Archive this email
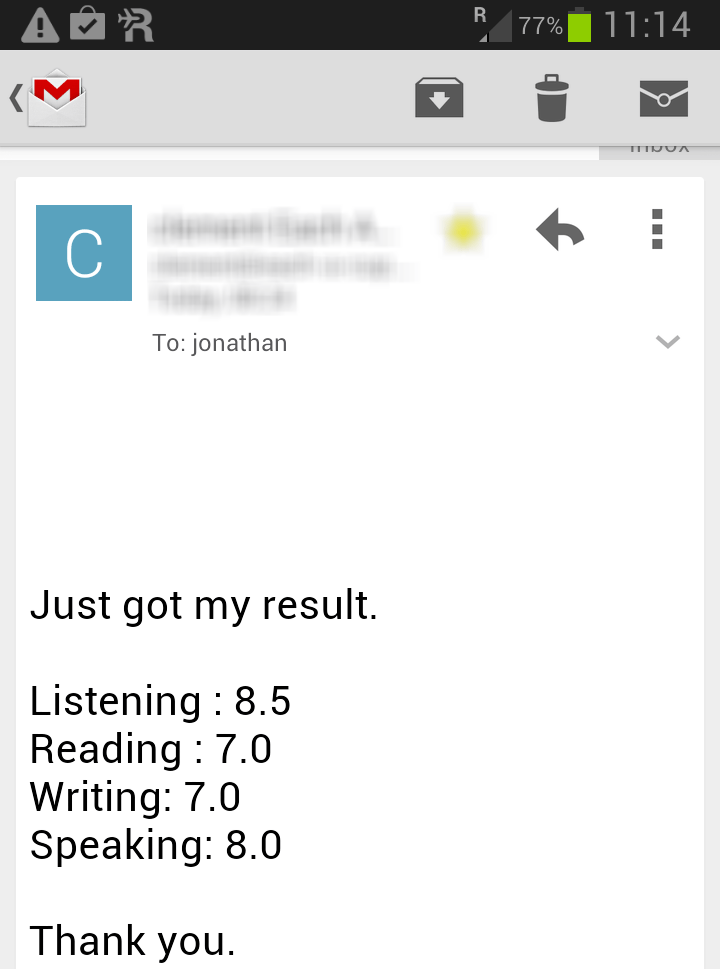This screenshot has height=969, width=721. [439, 98]
